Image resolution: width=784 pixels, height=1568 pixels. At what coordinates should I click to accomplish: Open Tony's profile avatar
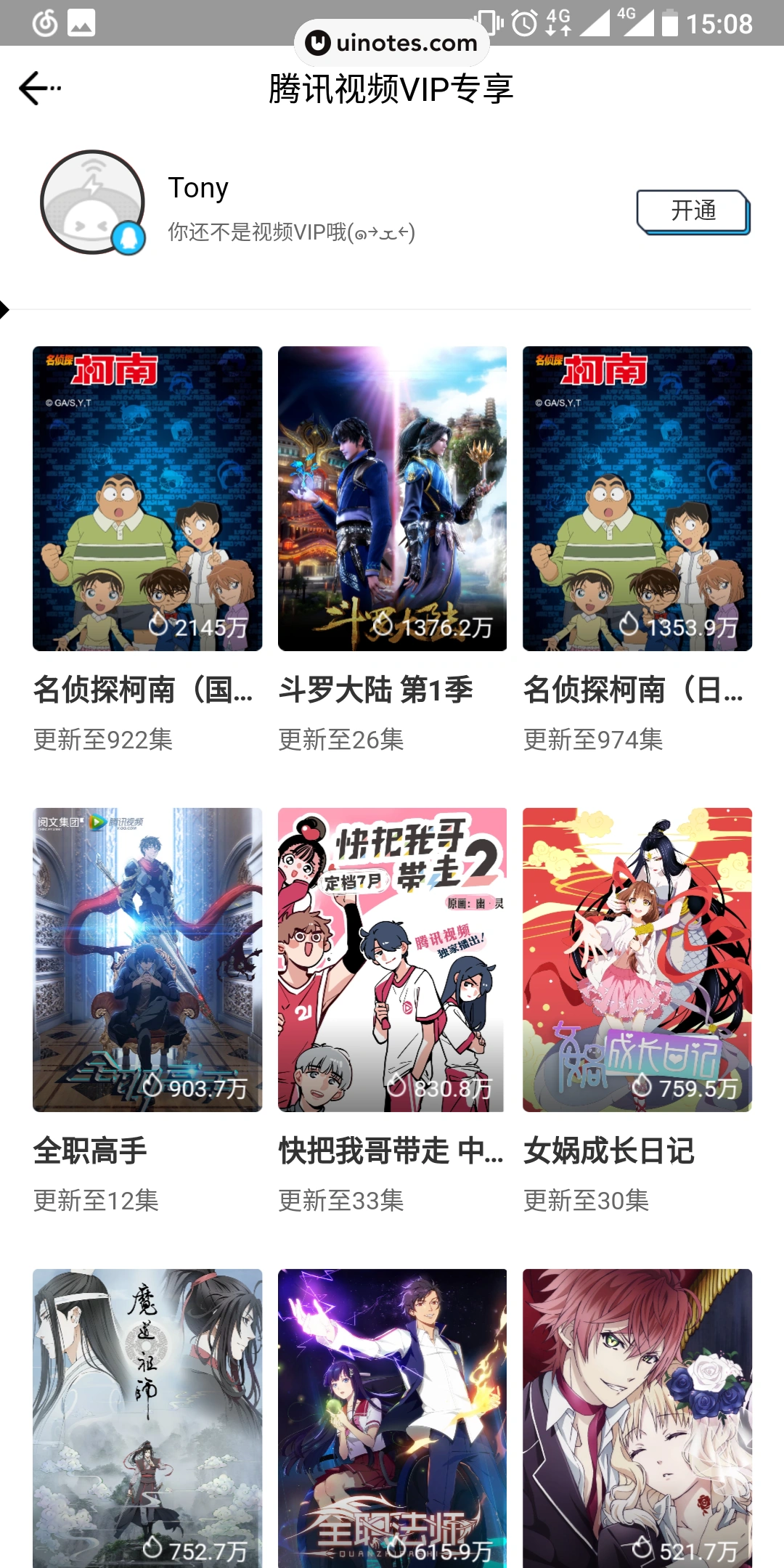click(x=93, y=203)
